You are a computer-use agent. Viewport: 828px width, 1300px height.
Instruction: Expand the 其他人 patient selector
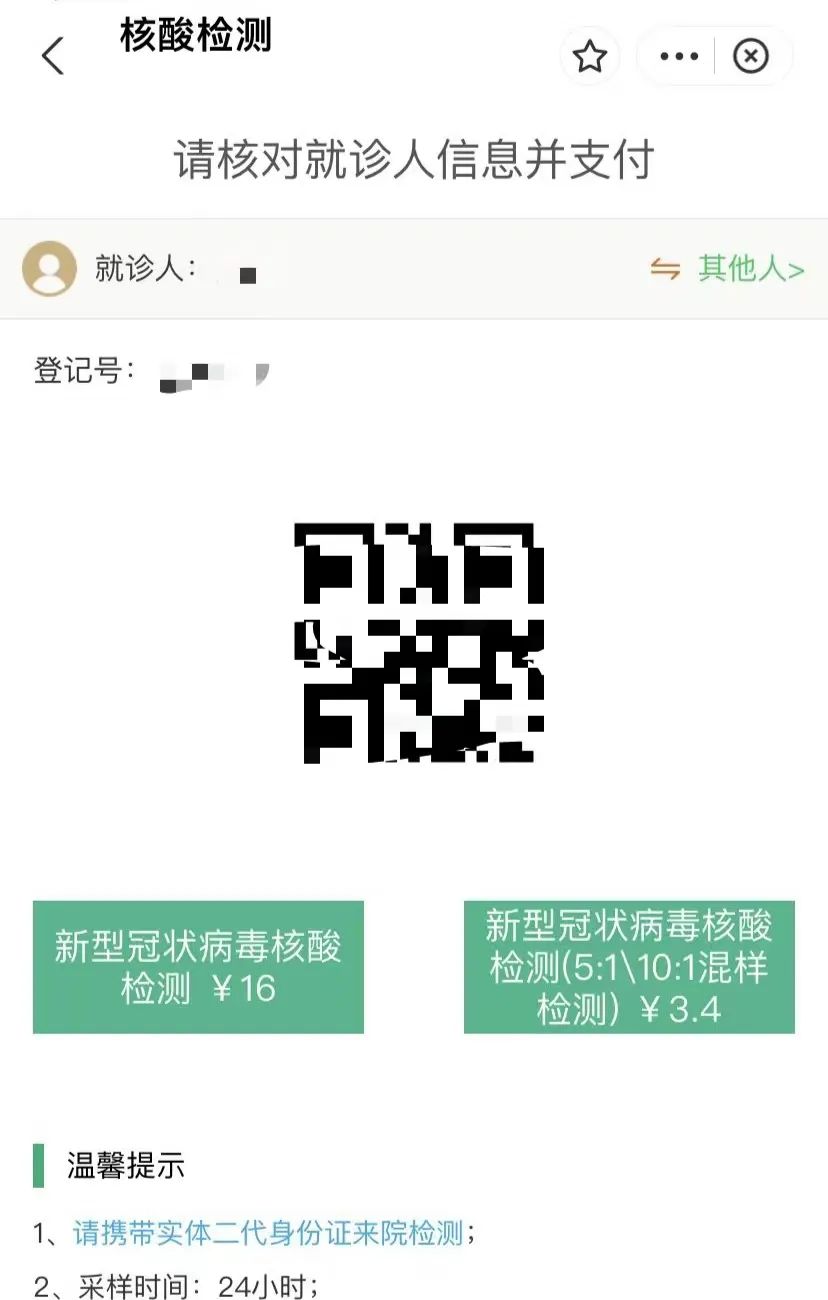click(745, 268)
